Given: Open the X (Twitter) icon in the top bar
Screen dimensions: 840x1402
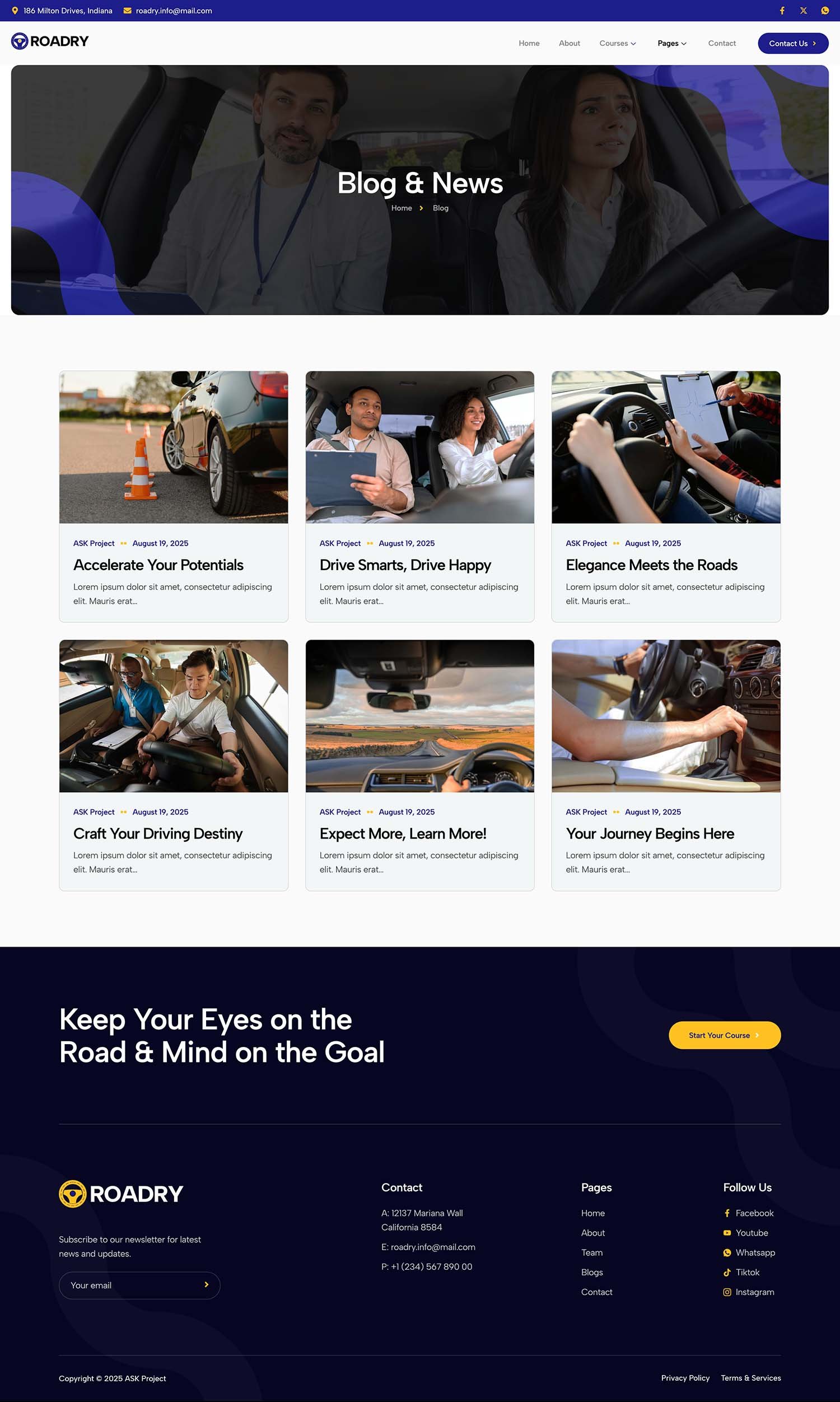Looking at the screenshot, I should point(803,11).
